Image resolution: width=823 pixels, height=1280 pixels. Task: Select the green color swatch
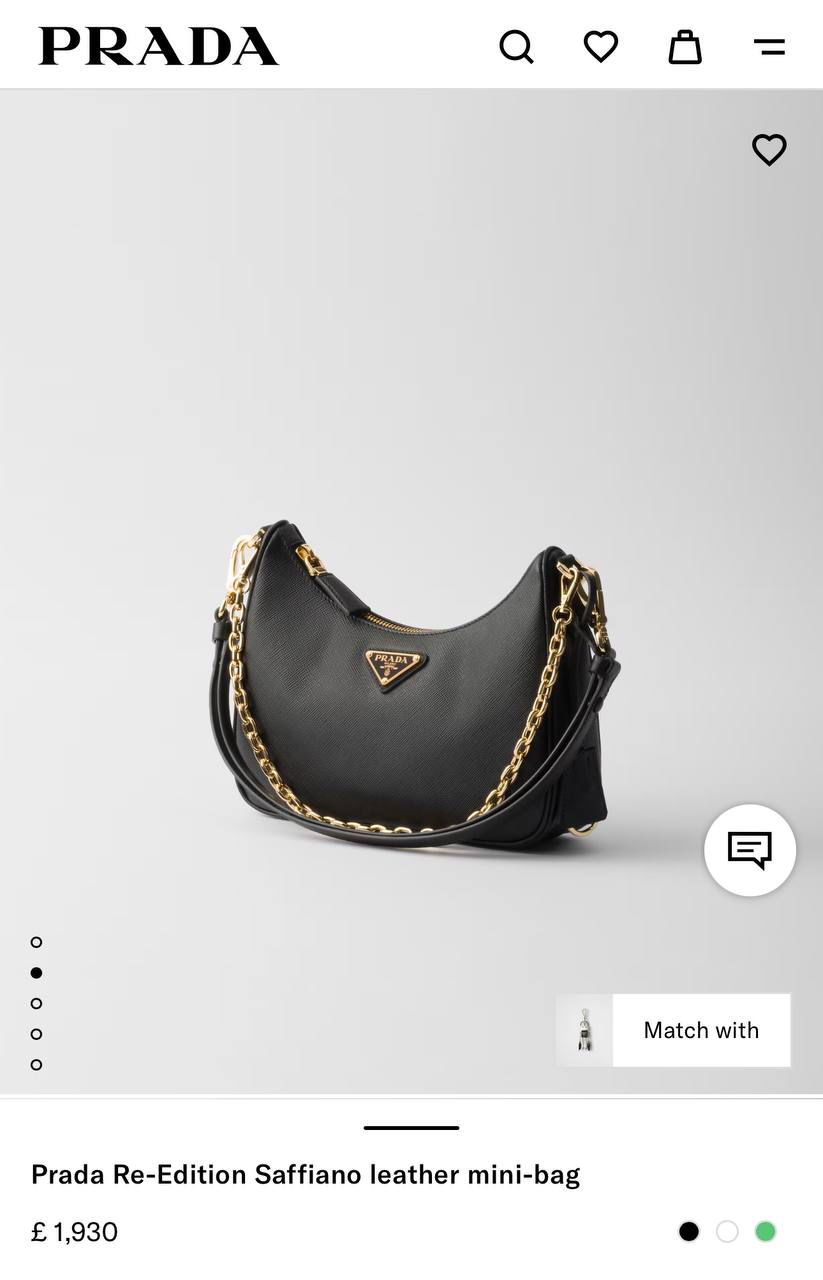pos(765,1231)
